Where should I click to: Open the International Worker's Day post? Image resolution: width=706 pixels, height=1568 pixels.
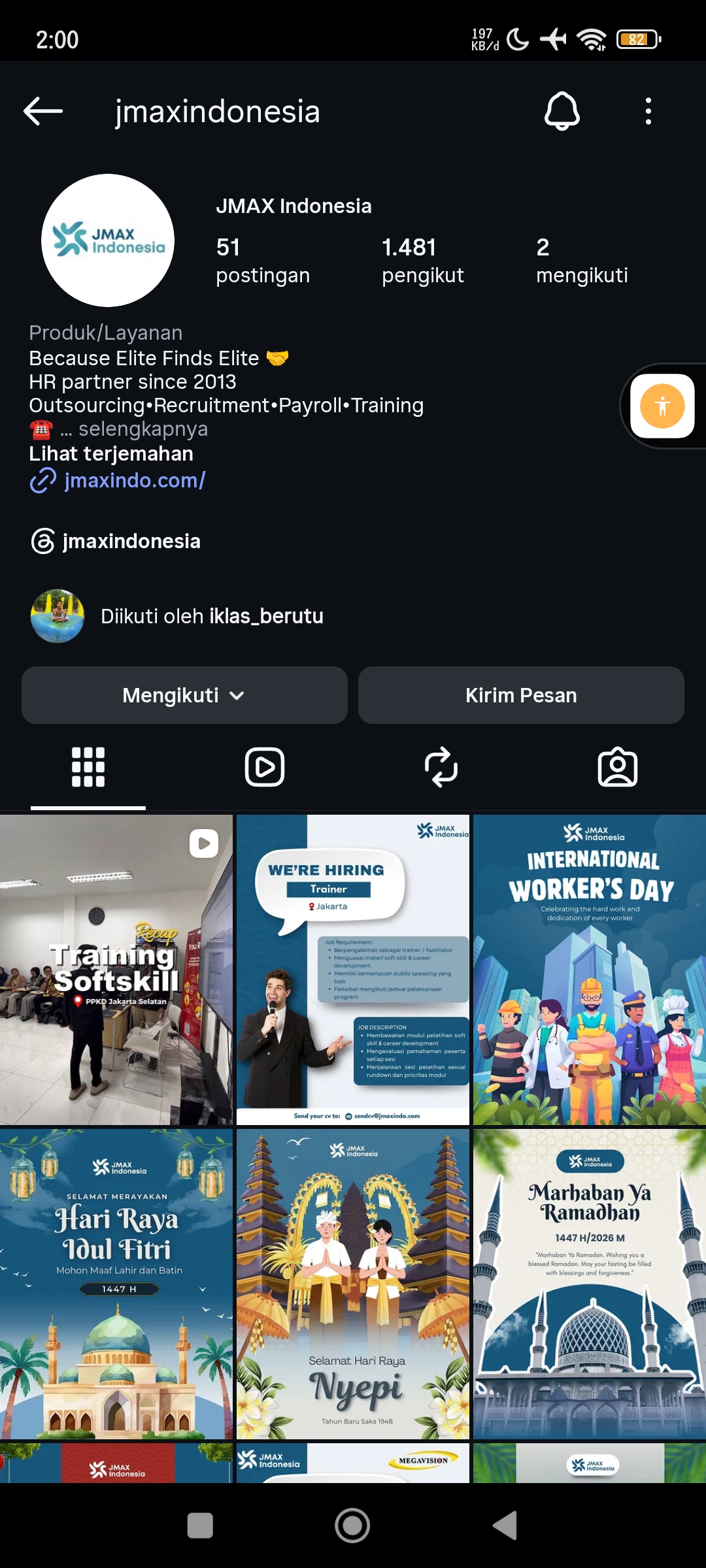(x=590, y=970)
